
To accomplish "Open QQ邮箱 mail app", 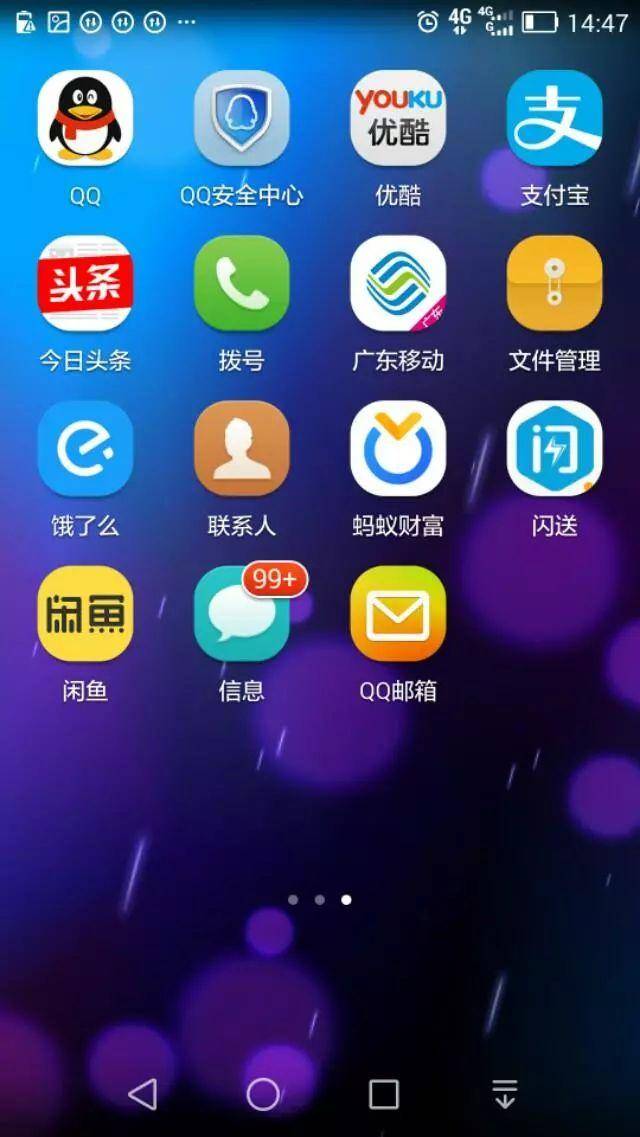I will click(398, 613).
